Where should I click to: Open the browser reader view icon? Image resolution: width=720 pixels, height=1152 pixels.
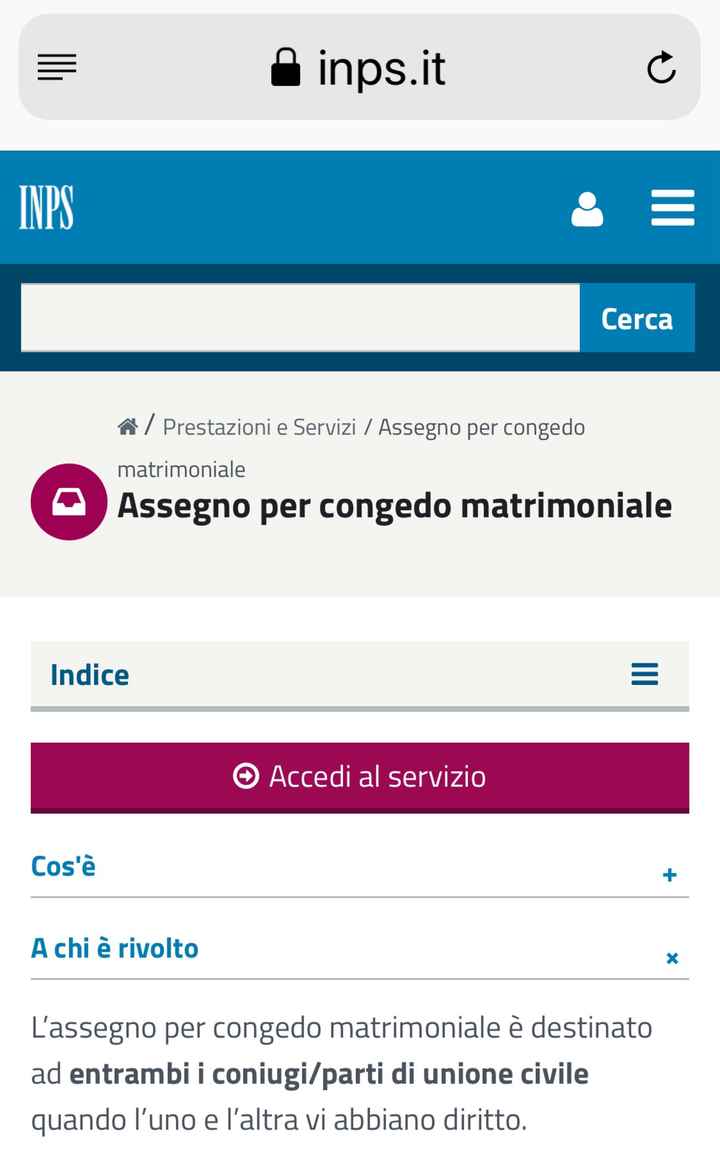coord(57,66)
